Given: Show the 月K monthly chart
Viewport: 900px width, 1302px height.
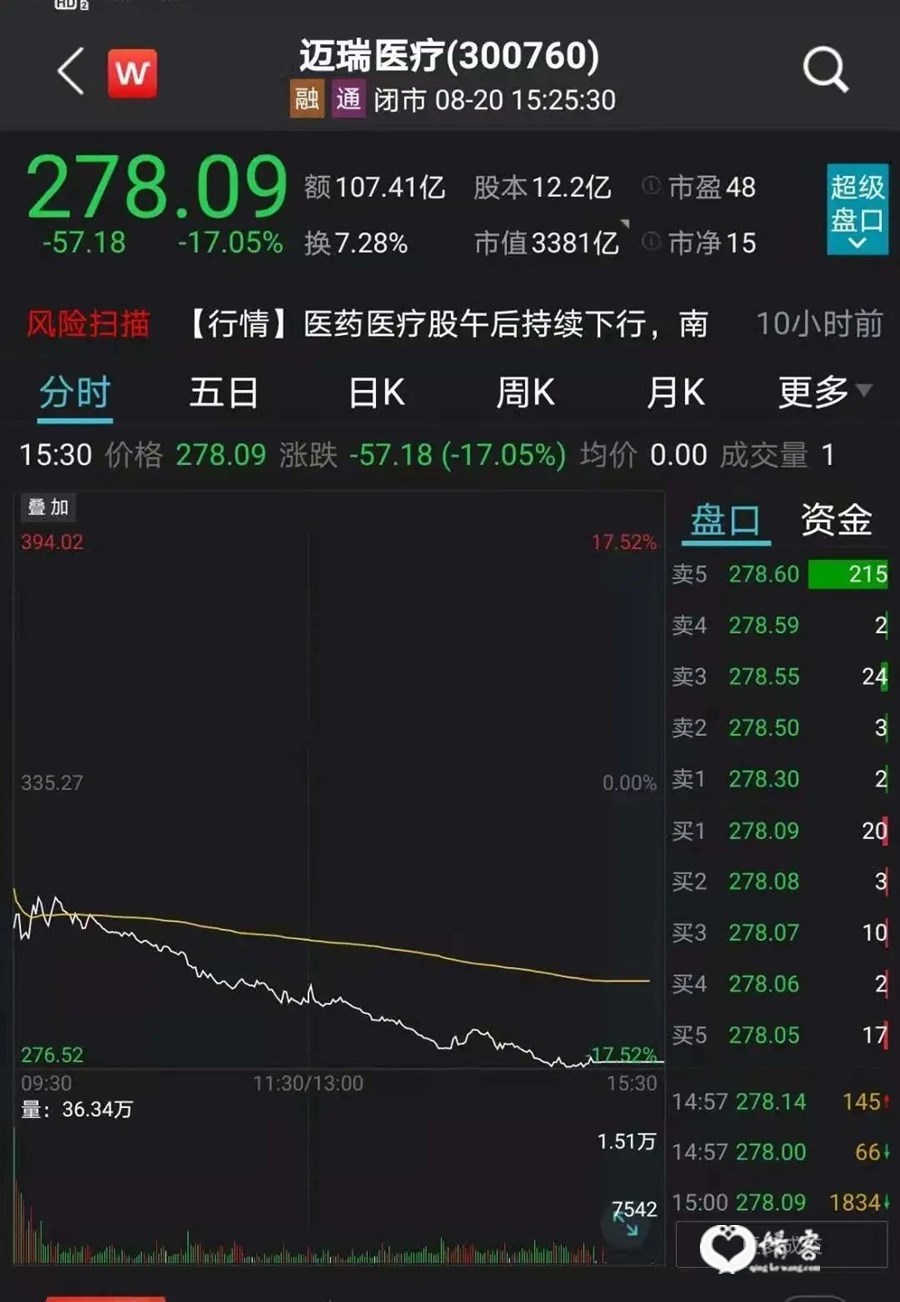Looking at the screenshot, I should tap(675, 393).
